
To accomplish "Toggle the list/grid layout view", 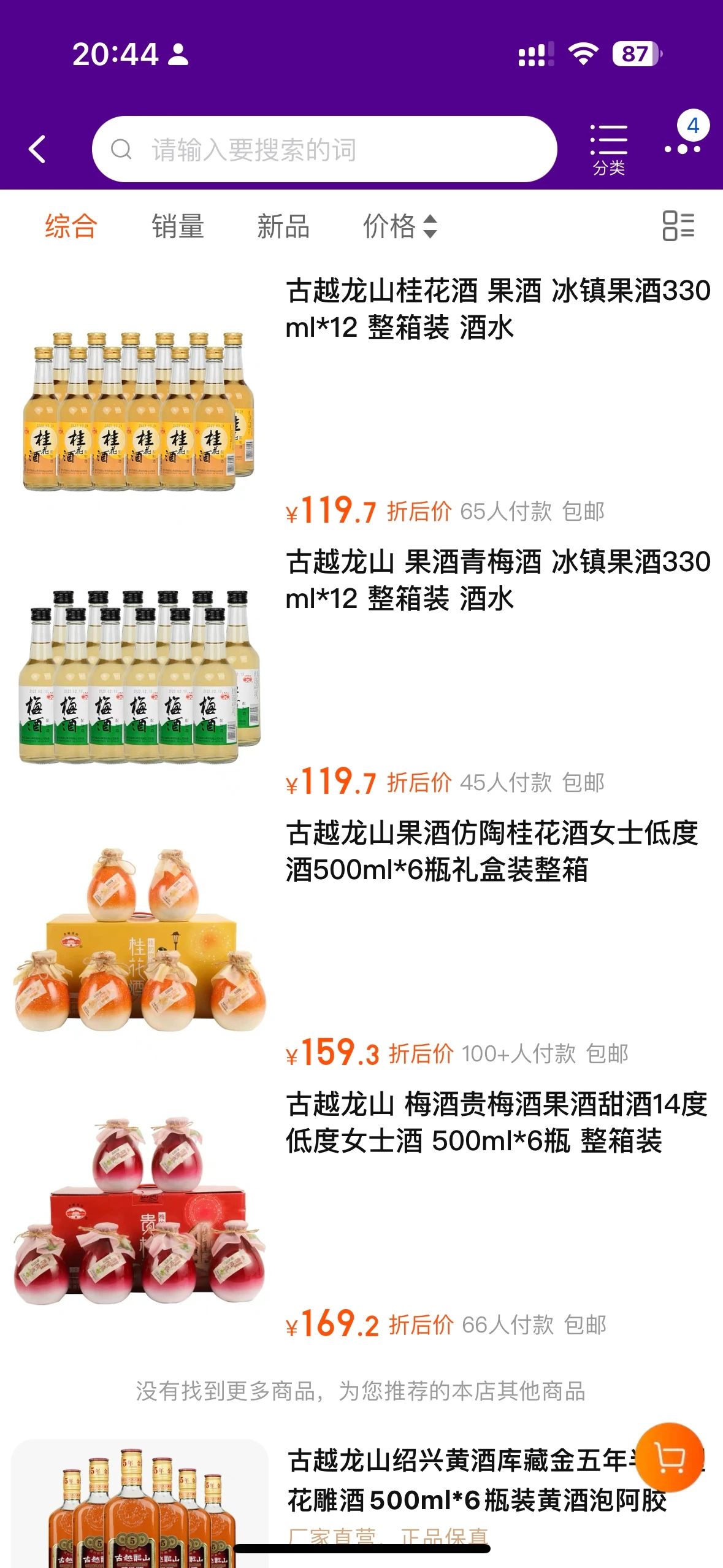I will pos(678,226).
